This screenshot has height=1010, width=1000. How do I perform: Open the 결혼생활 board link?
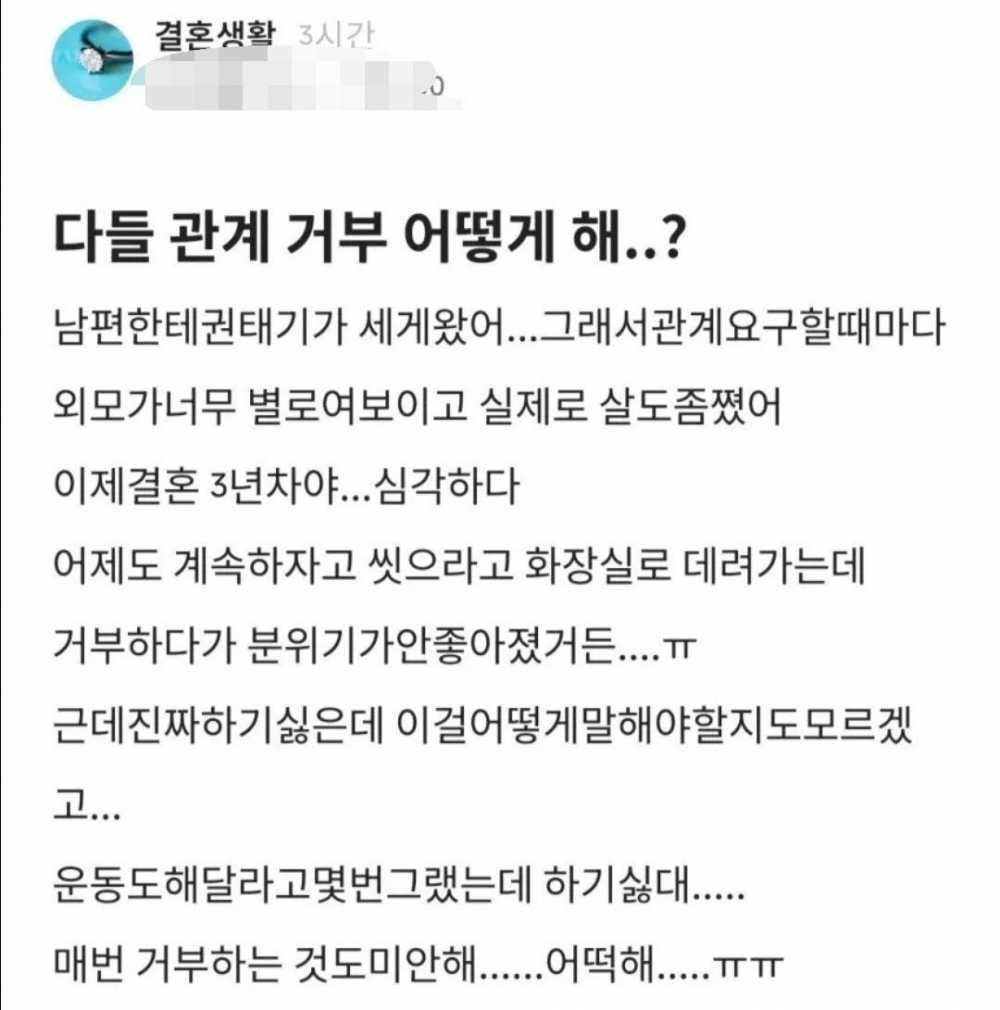213,36
